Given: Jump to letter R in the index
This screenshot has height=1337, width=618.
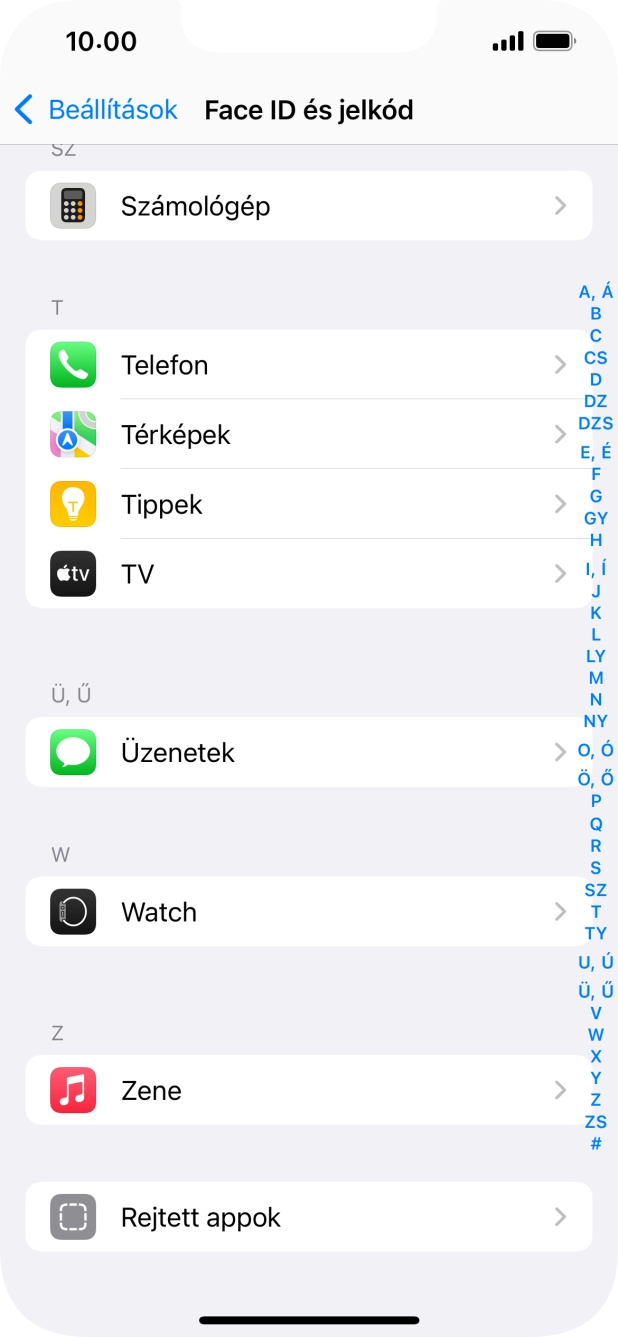Looking at the screenshot, I should pyautogui.click(x=596, y=846).
